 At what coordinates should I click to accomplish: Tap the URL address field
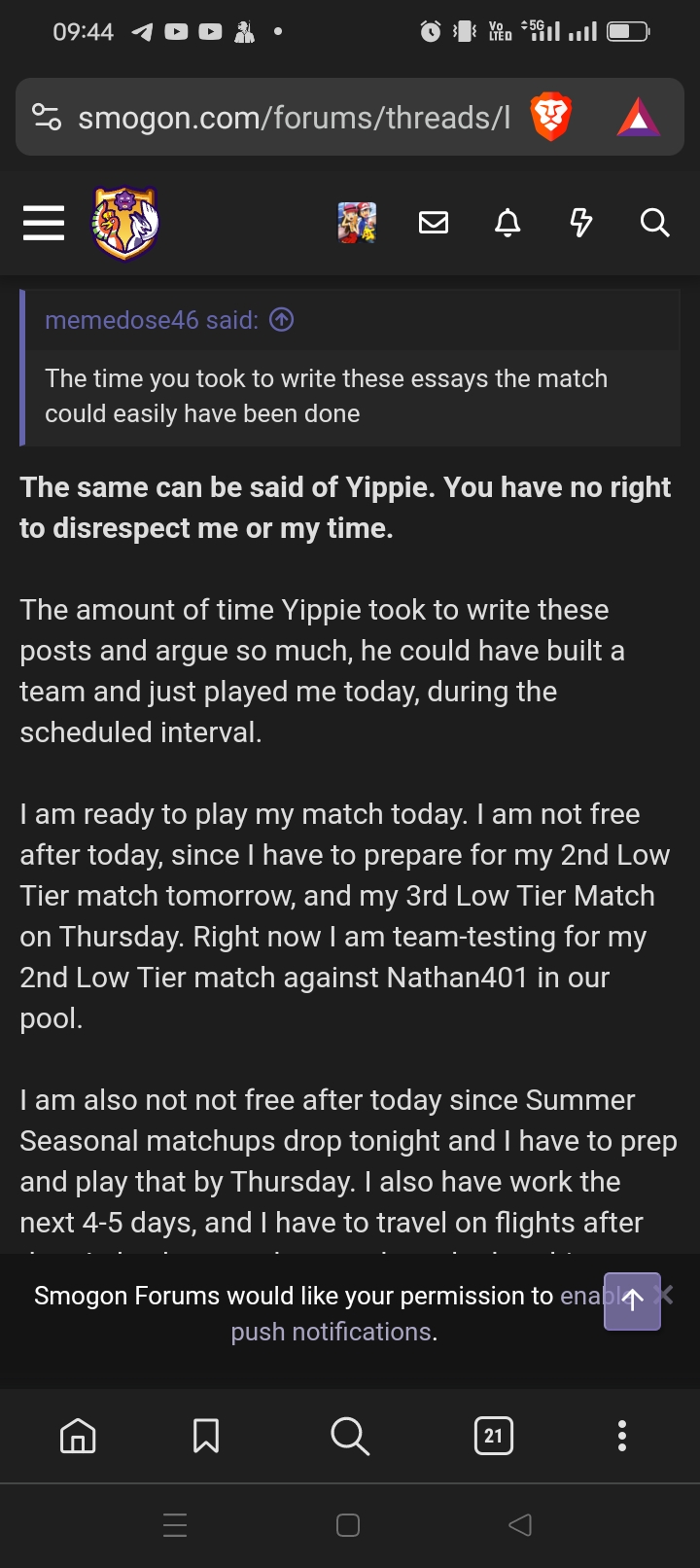click(x=294, y=118)
